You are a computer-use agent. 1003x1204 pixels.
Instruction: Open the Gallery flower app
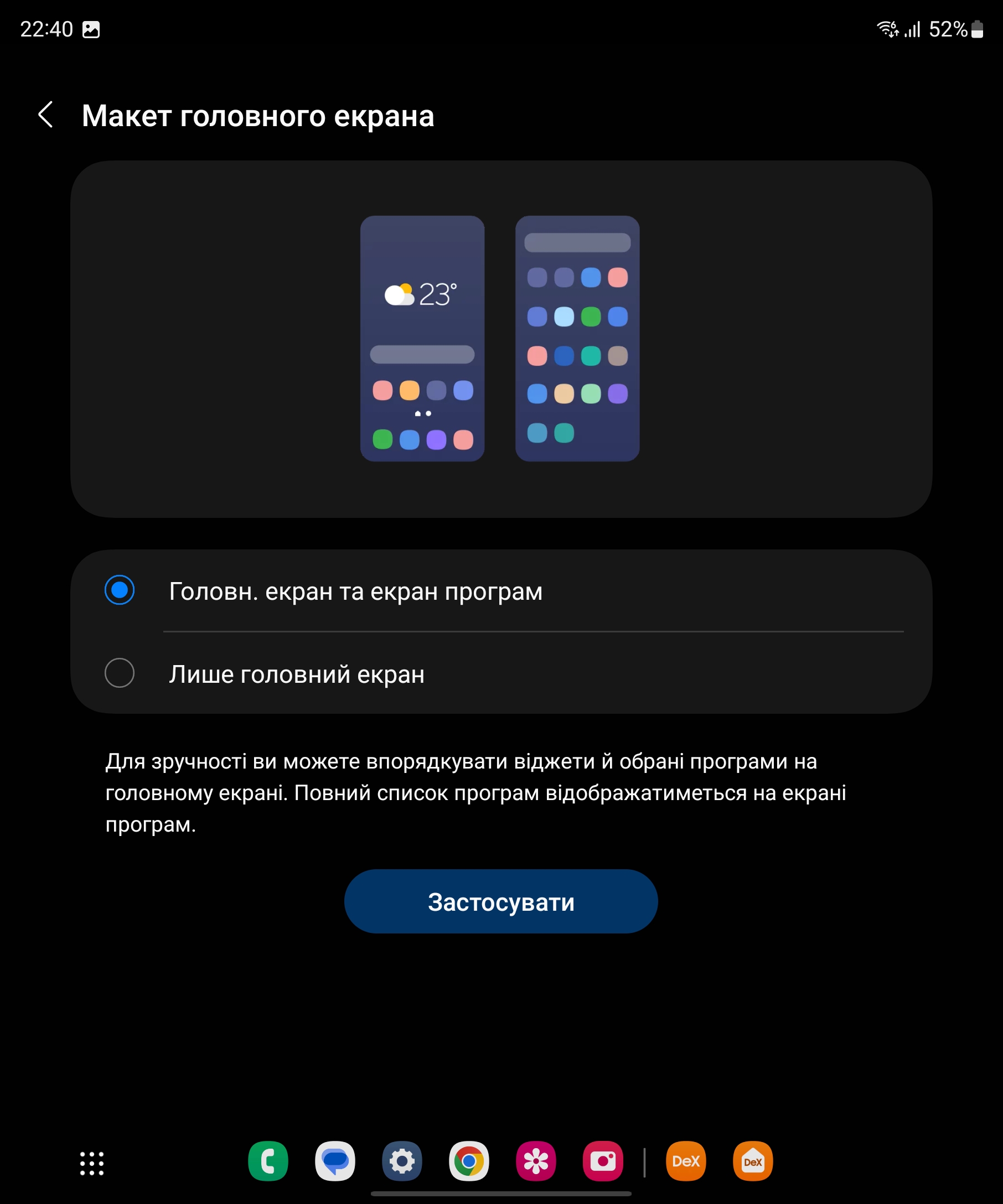[536, 1161]
